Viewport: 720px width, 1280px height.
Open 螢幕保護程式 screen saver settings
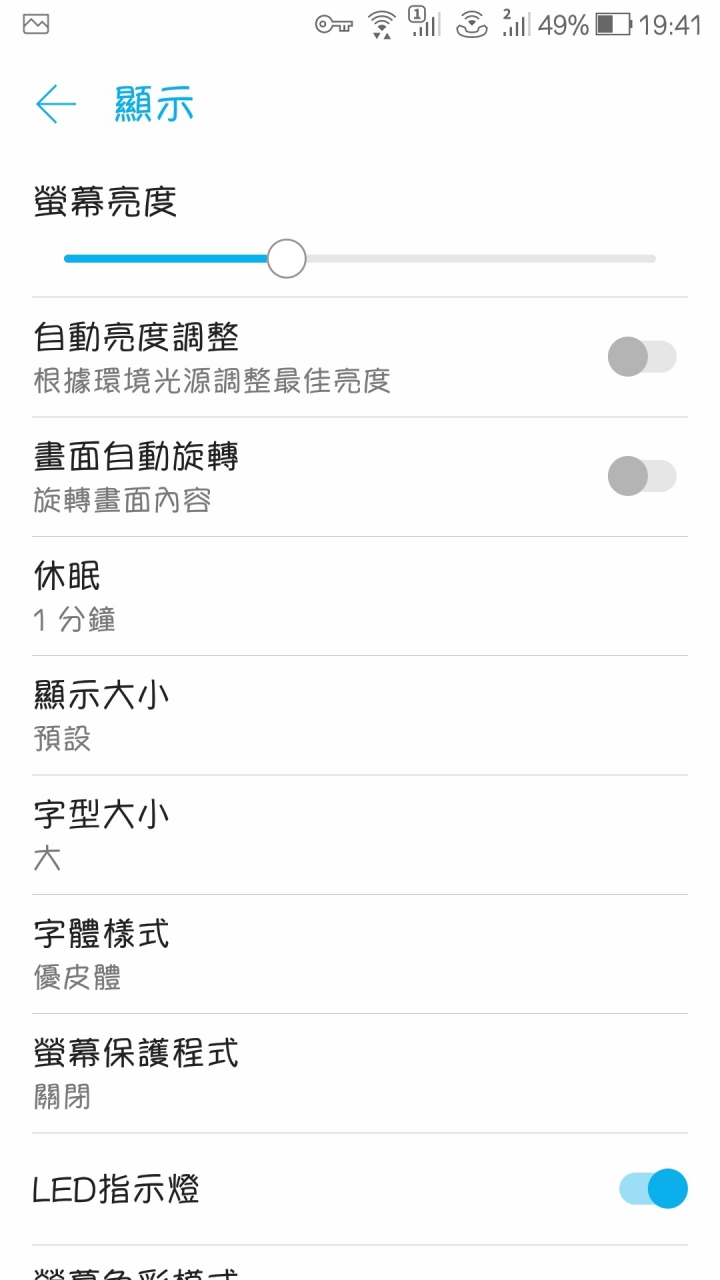point(360,1073)
